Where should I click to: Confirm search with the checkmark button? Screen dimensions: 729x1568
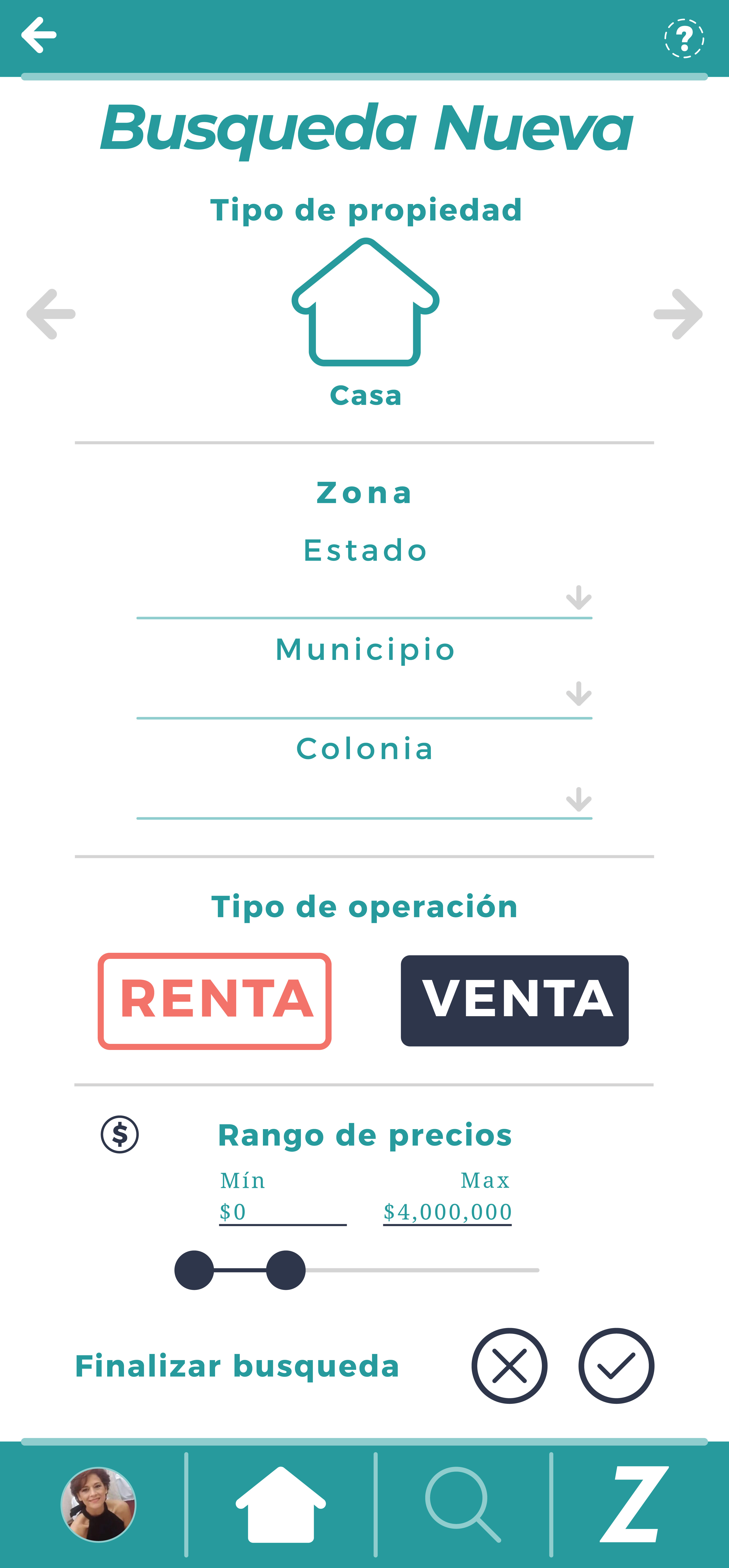(x=616, y=1366)
